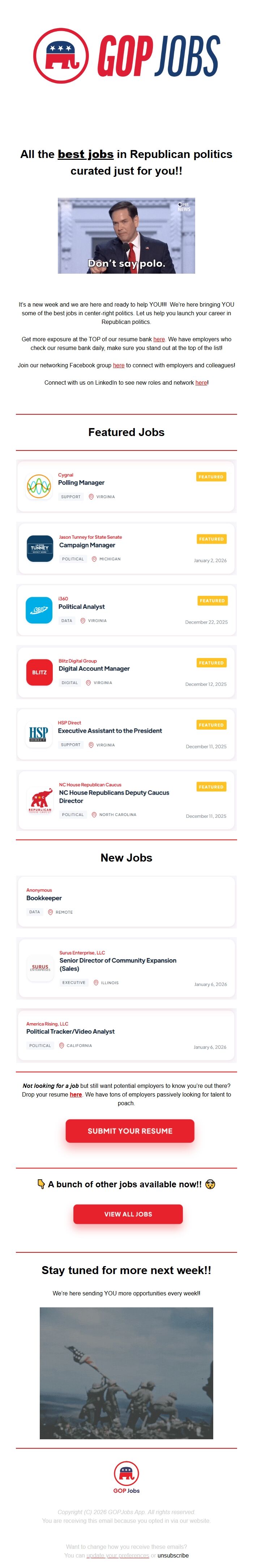Open the update your preferences link
This screenshot has width=253, height=1568.
click(117, 1555)
